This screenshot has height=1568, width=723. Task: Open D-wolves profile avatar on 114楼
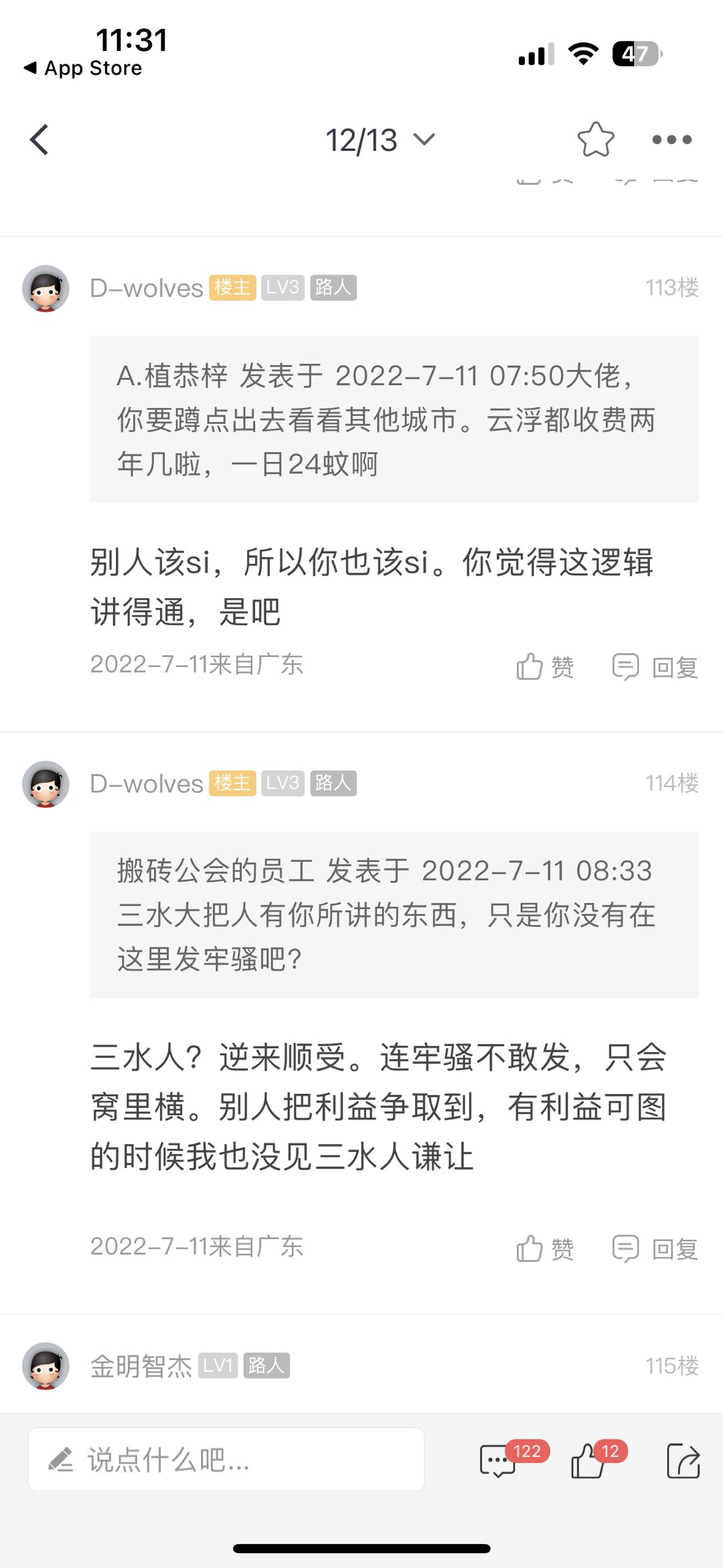[x=46, y=784]
